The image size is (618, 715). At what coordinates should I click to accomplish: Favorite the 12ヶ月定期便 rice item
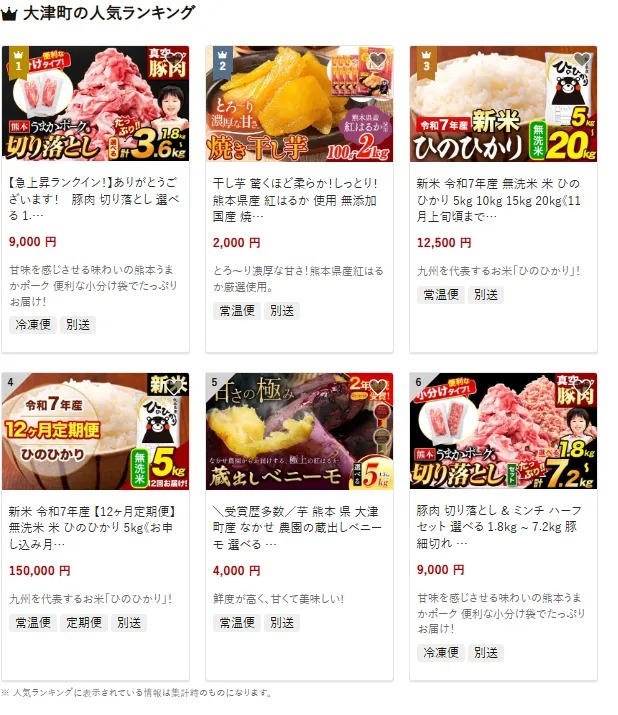tap(173, 387)
